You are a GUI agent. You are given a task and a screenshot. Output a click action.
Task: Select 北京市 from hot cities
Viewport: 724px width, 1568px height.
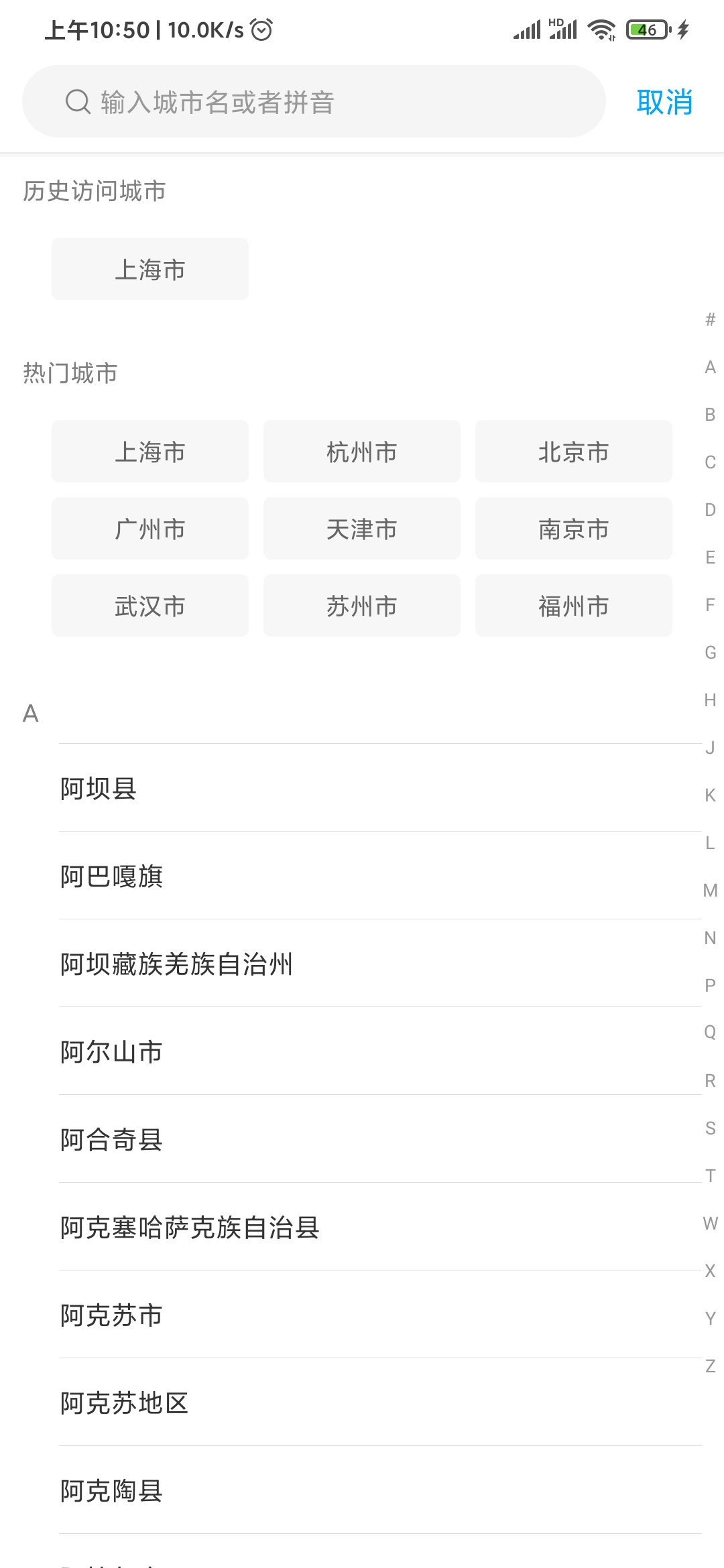click(574, 452)
